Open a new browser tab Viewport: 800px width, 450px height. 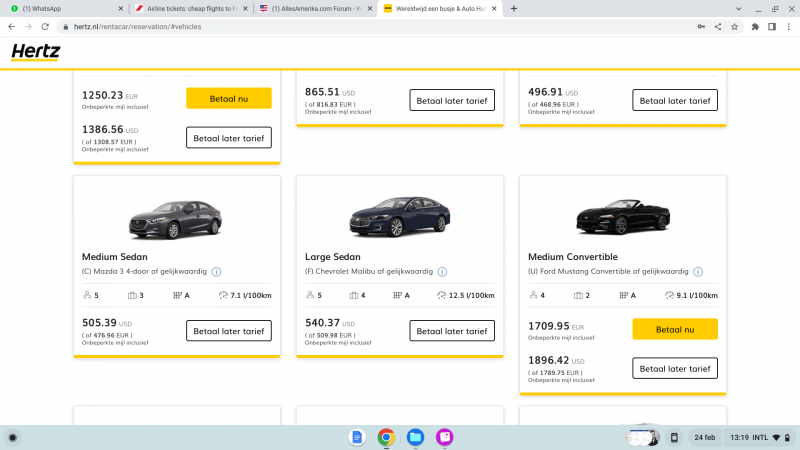[514, 8]
